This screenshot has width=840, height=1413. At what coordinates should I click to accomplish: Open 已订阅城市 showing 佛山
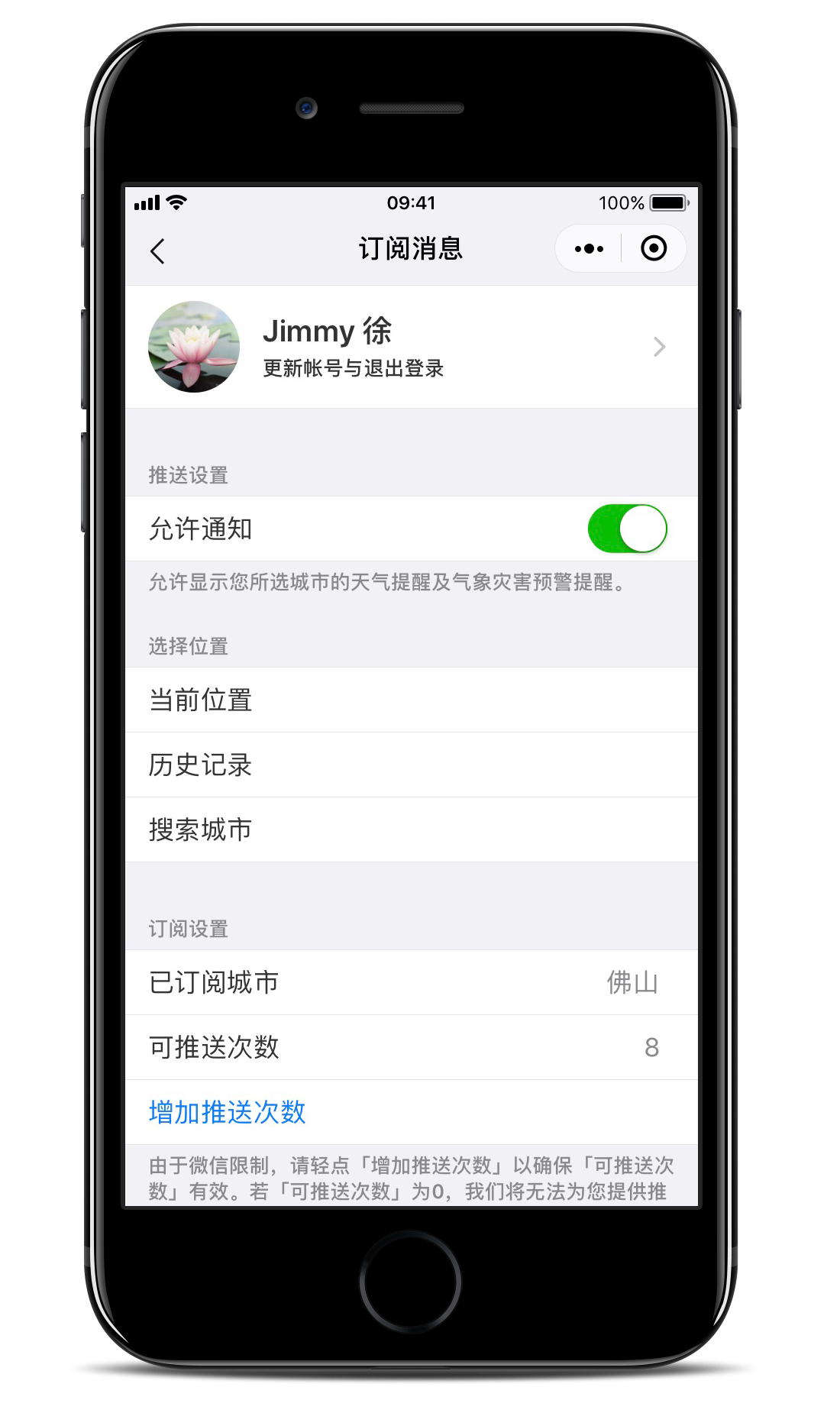411,983
